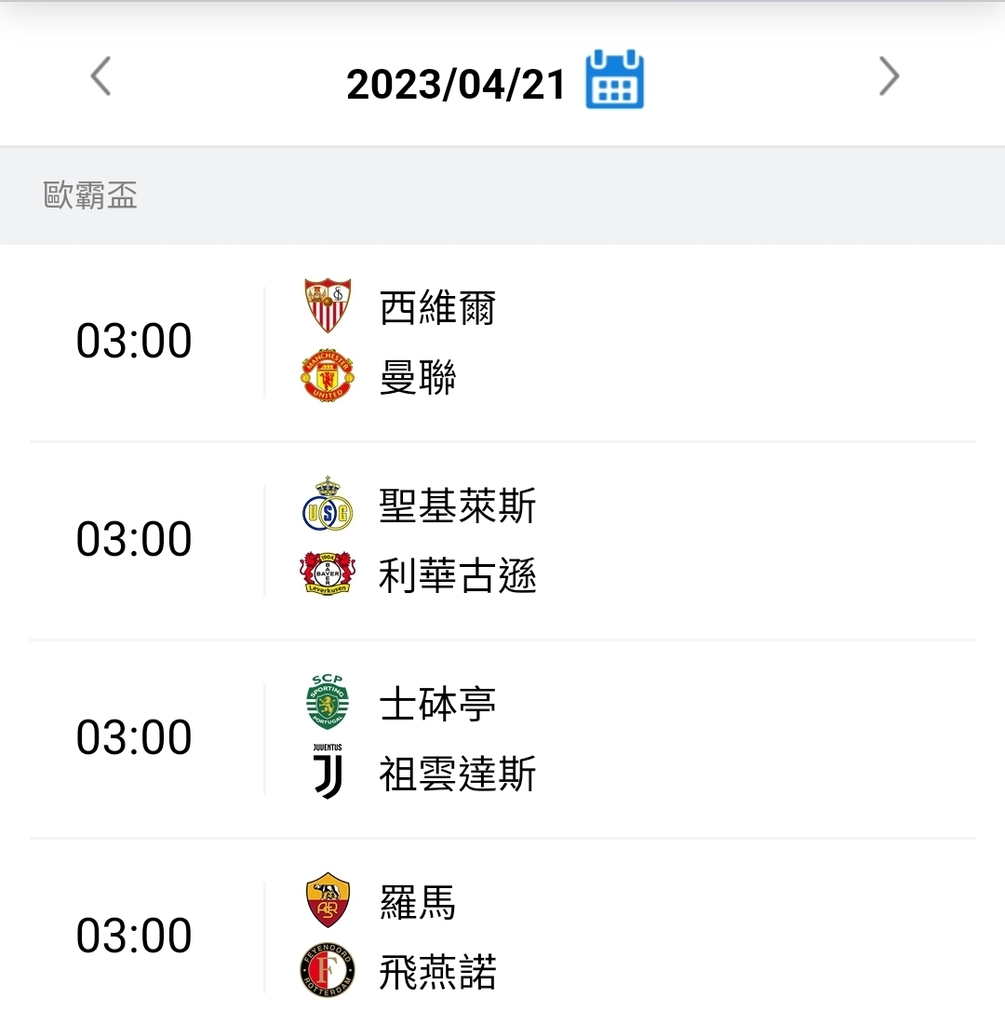Open the 西維爾 vs 曼聯 match
Viewport: 1005px width, 1024px height.
[x=500, y=342]
